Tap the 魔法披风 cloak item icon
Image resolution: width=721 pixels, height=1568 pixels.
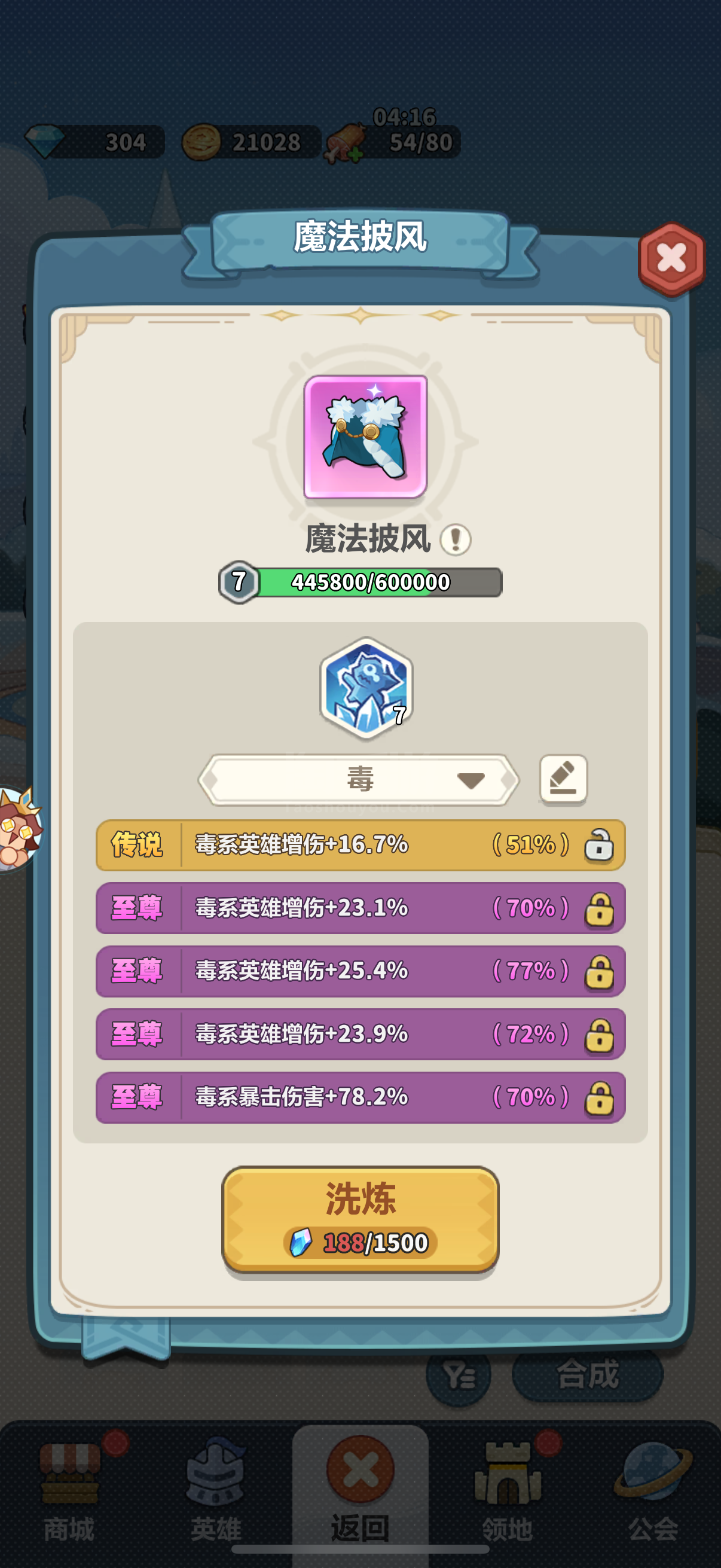pos(365,437)
